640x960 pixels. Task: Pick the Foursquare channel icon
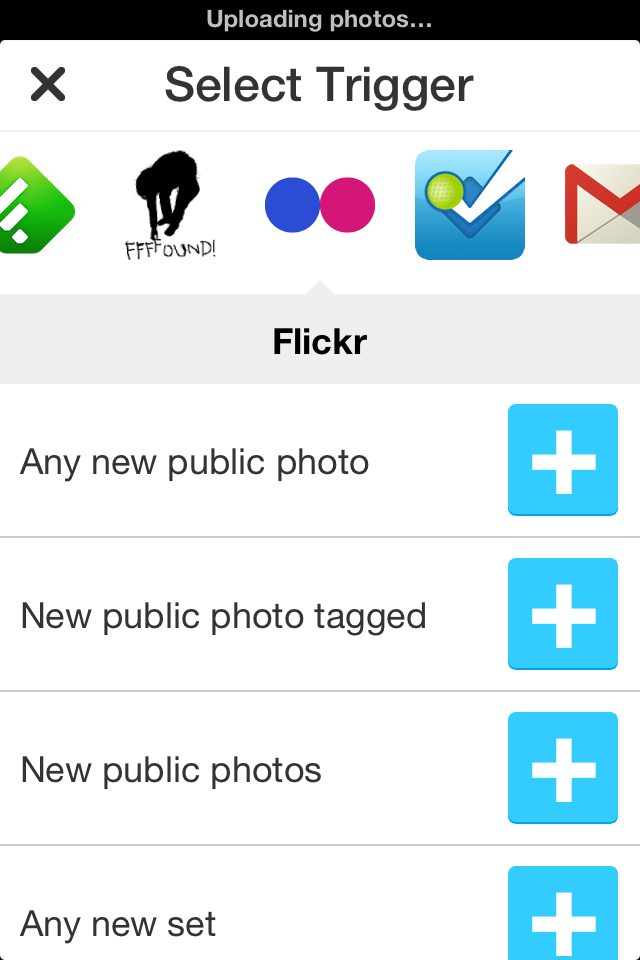(470, 205)
